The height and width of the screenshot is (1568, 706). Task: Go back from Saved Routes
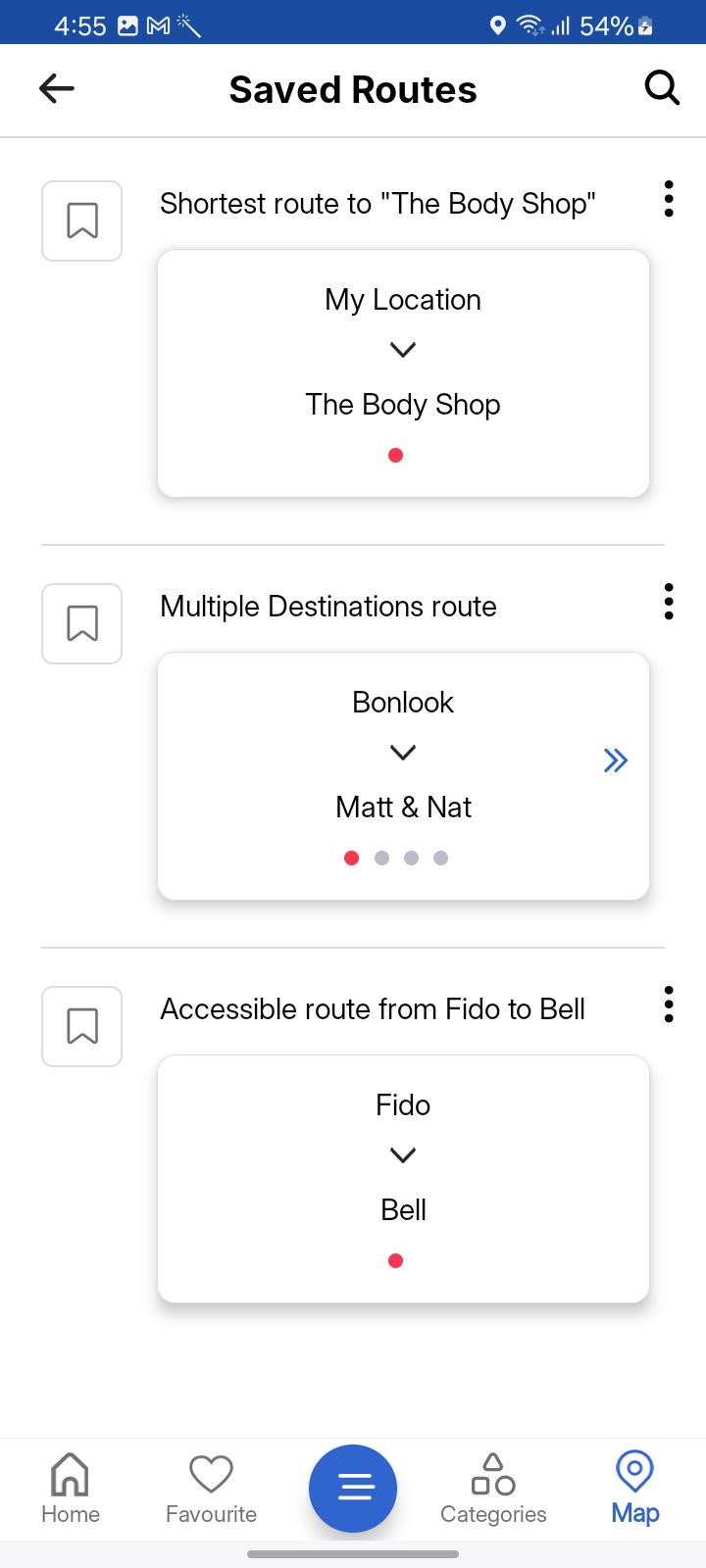(x=57, y=89)
